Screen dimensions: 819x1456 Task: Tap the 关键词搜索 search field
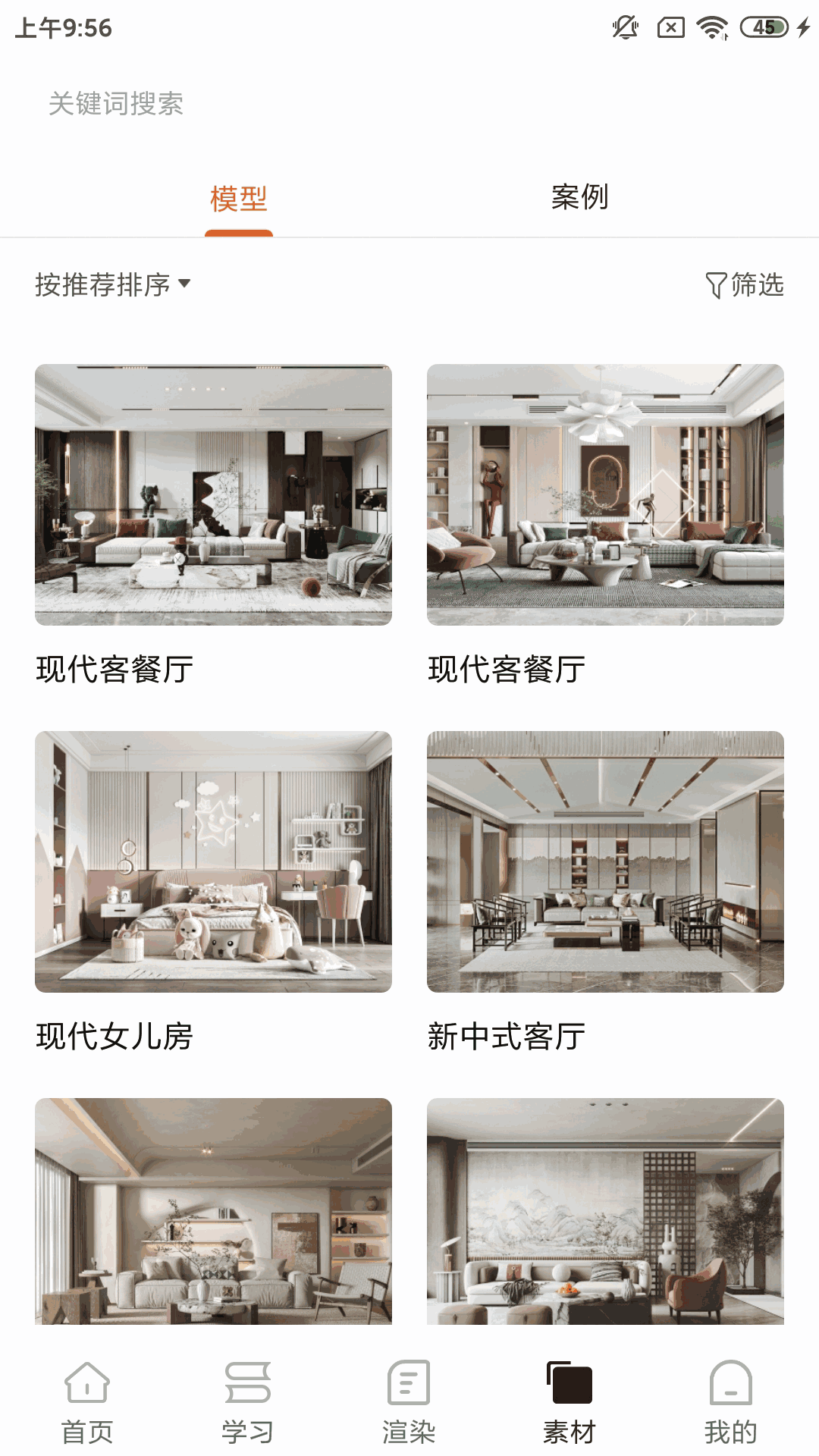[x=303, y=104]
